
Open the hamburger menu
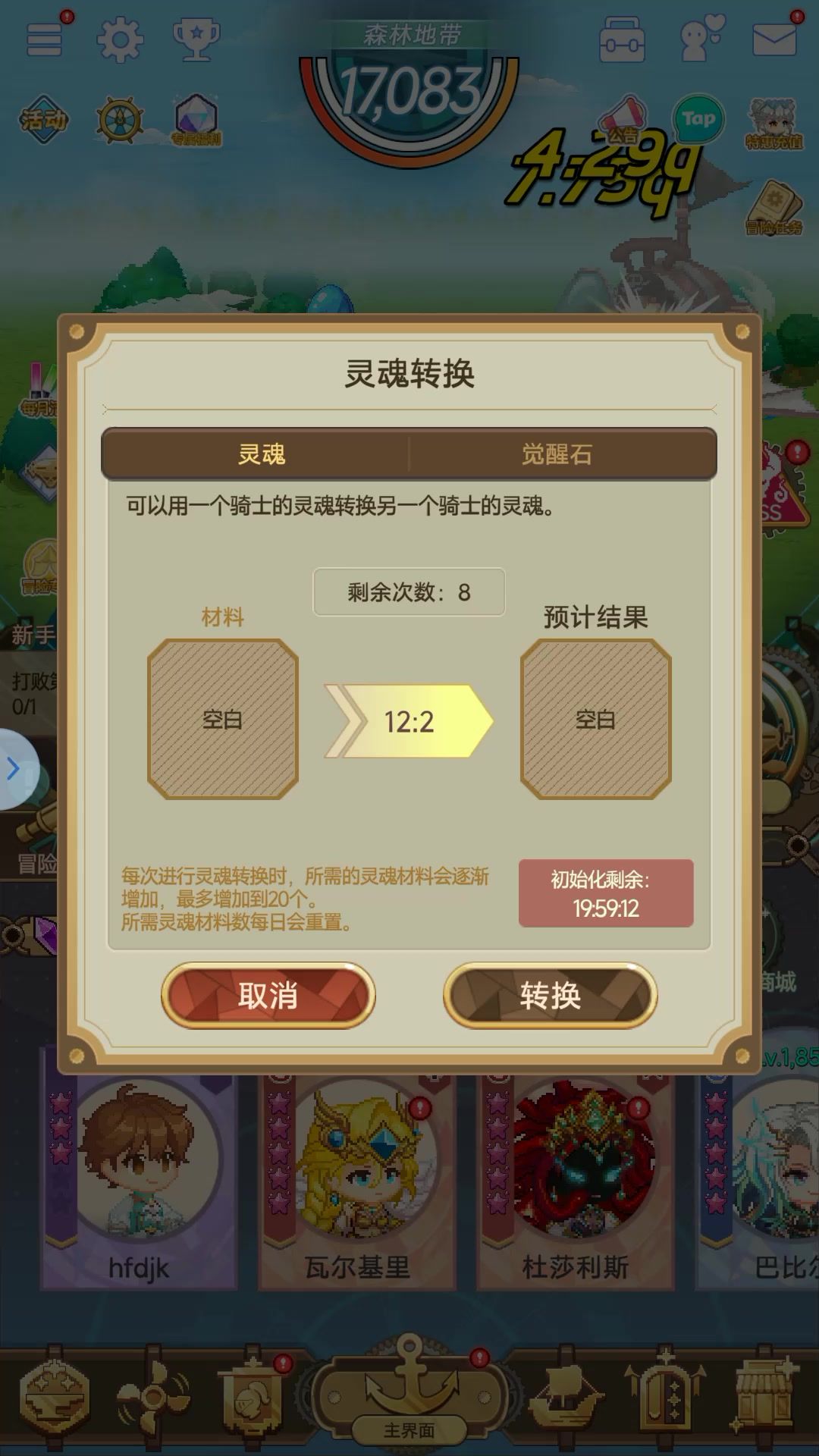click(45, 39)
